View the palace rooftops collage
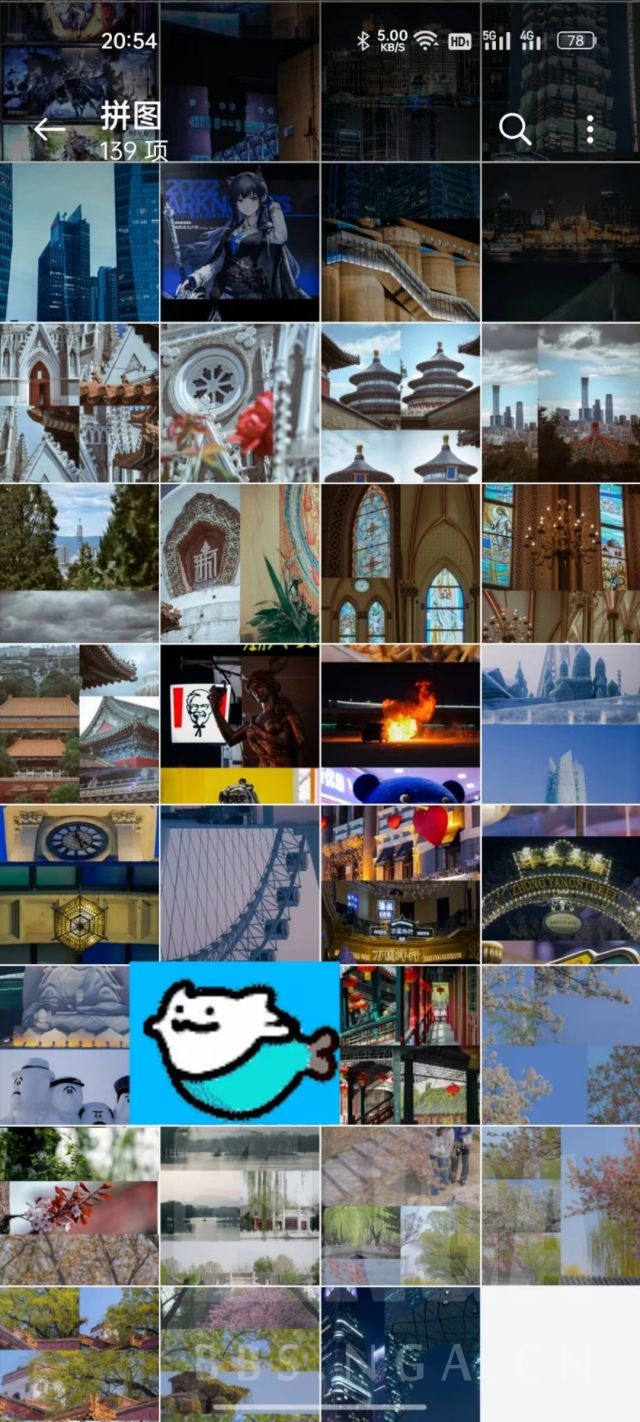The width and height of the screenshot is (640, 1422). coord(79,723)
